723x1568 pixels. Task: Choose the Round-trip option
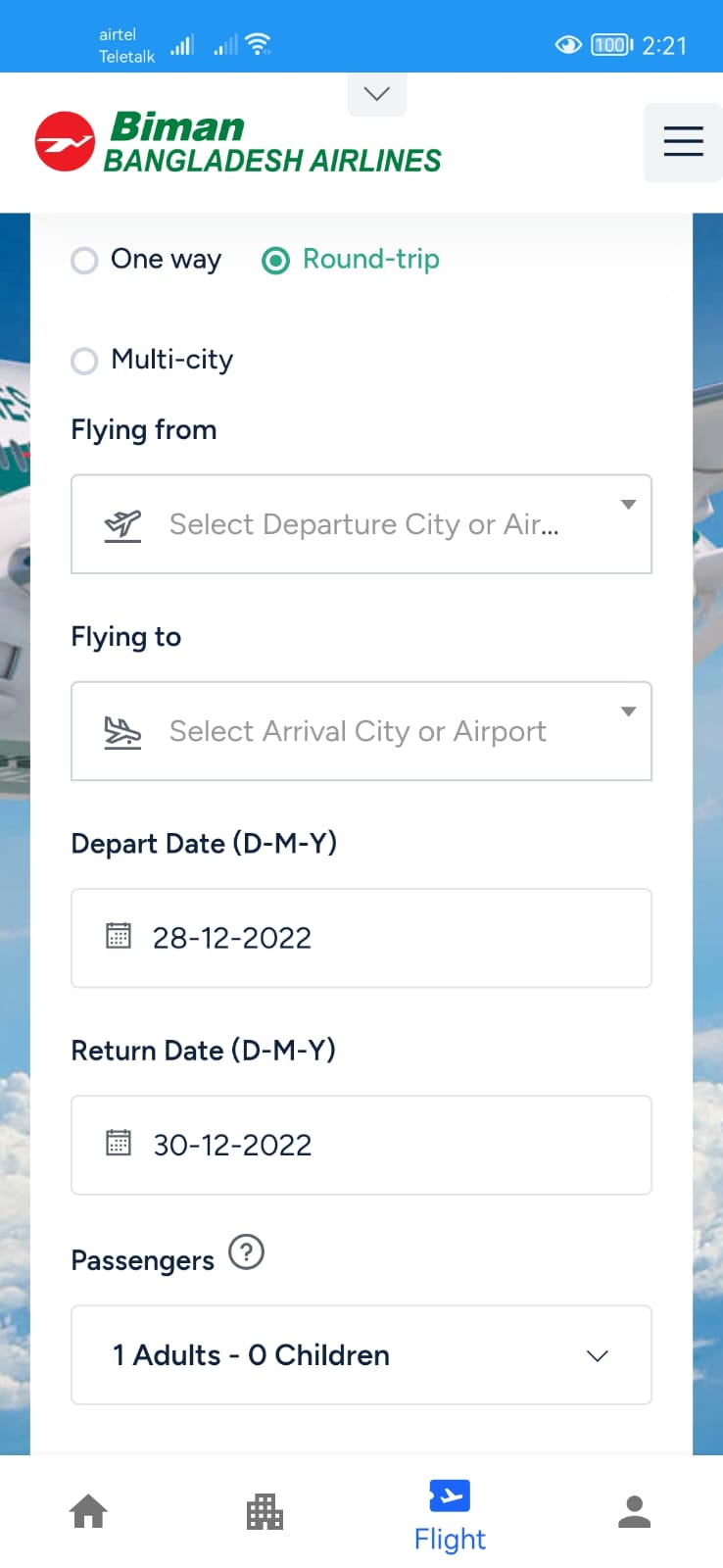tap(276, 261)
